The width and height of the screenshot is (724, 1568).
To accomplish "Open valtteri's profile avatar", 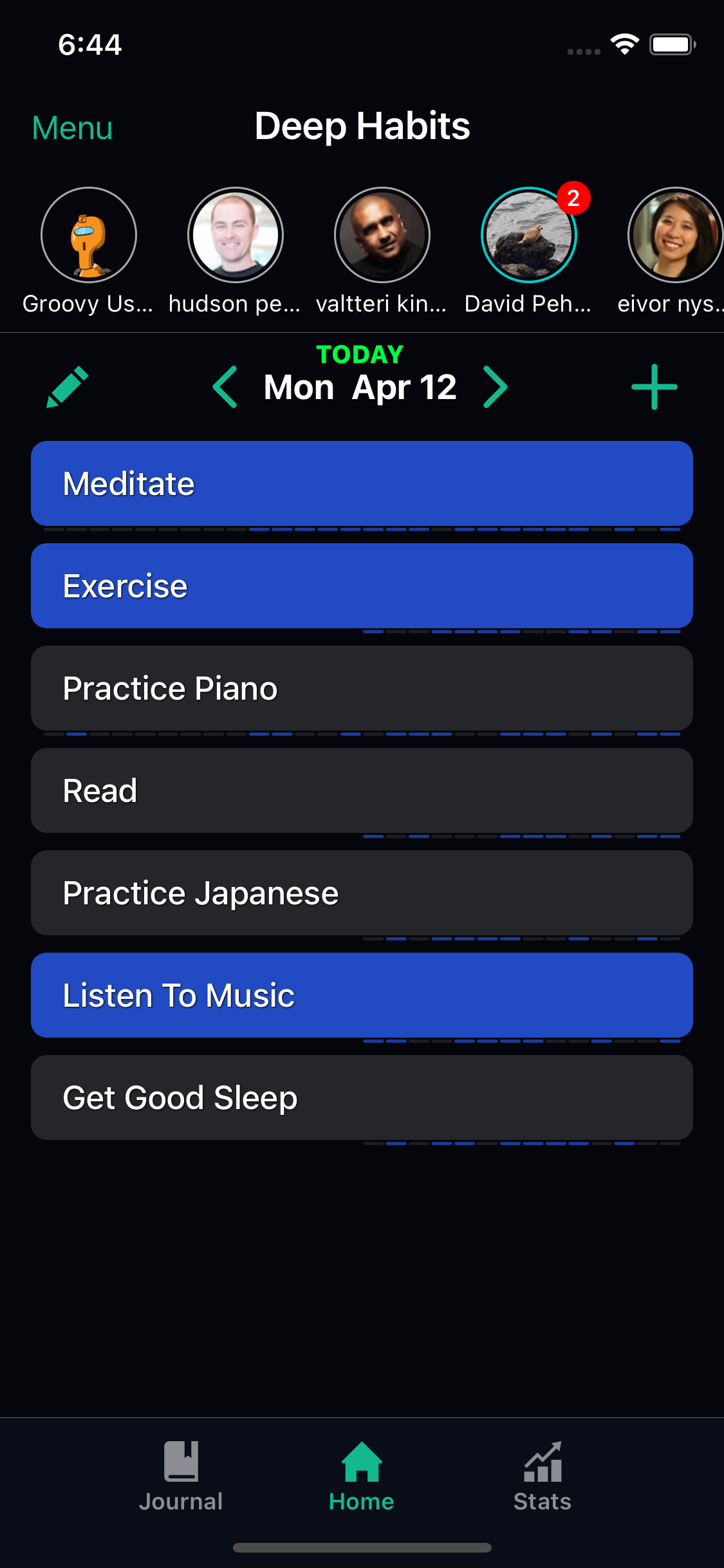I will coord(382,235).
